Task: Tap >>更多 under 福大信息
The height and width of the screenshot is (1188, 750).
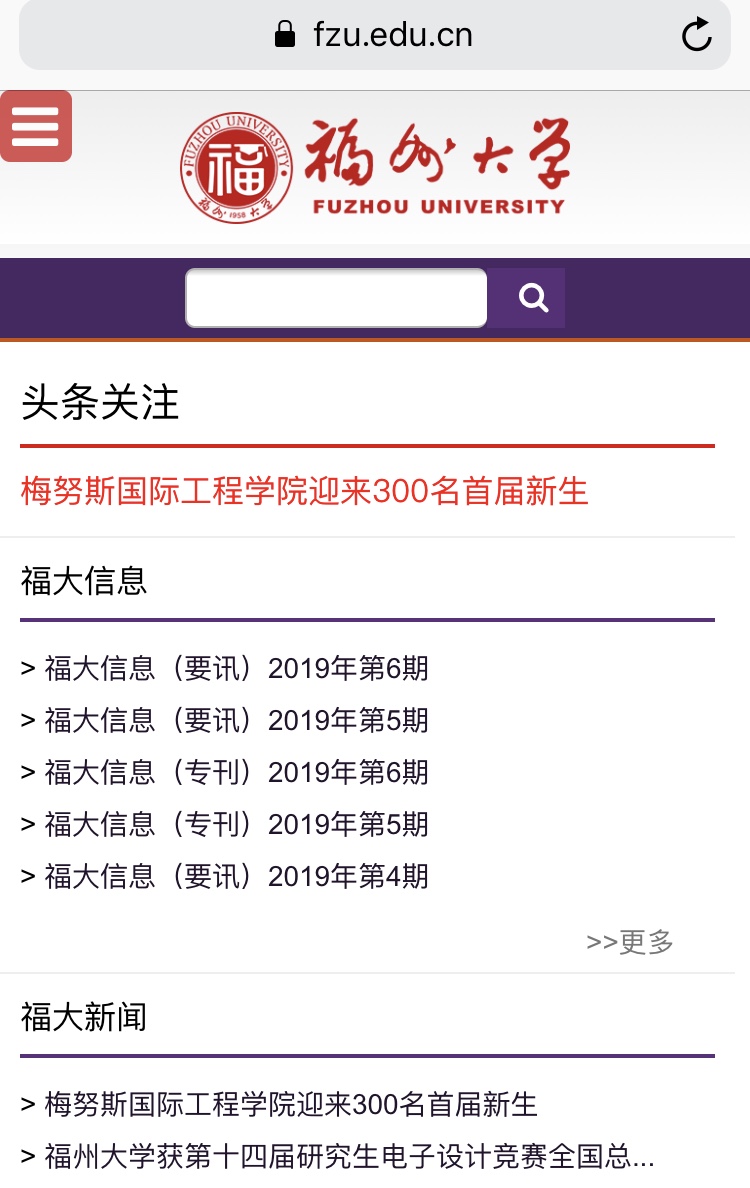Action: (x=630, y=941)
